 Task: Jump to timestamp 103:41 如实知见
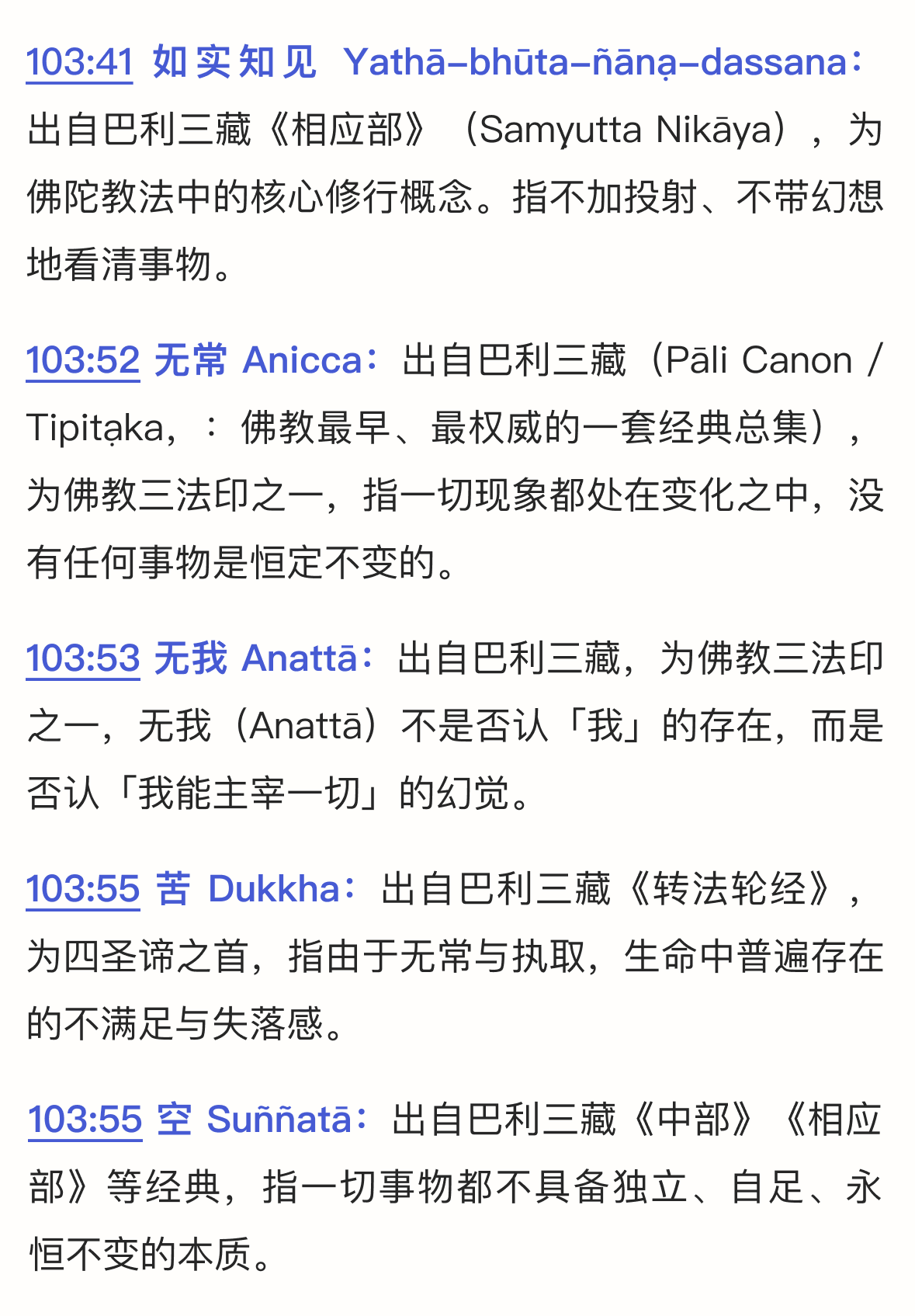(x=79, y=62)
